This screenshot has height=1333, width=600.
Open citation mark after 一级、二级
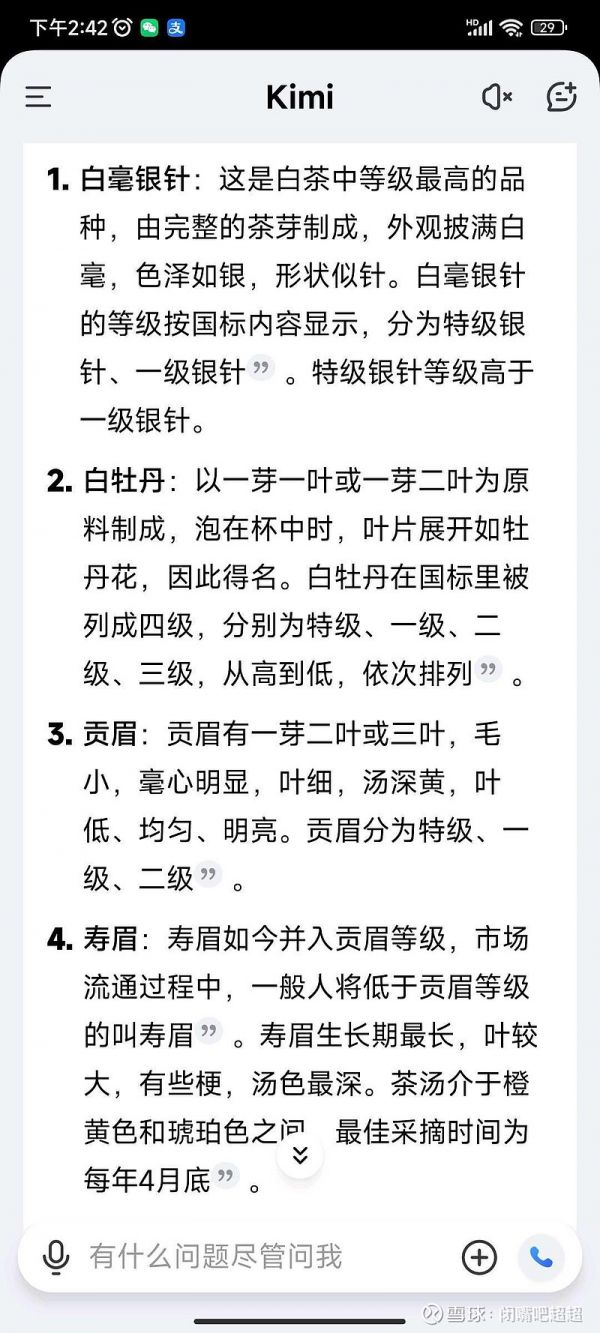[208, 877]
